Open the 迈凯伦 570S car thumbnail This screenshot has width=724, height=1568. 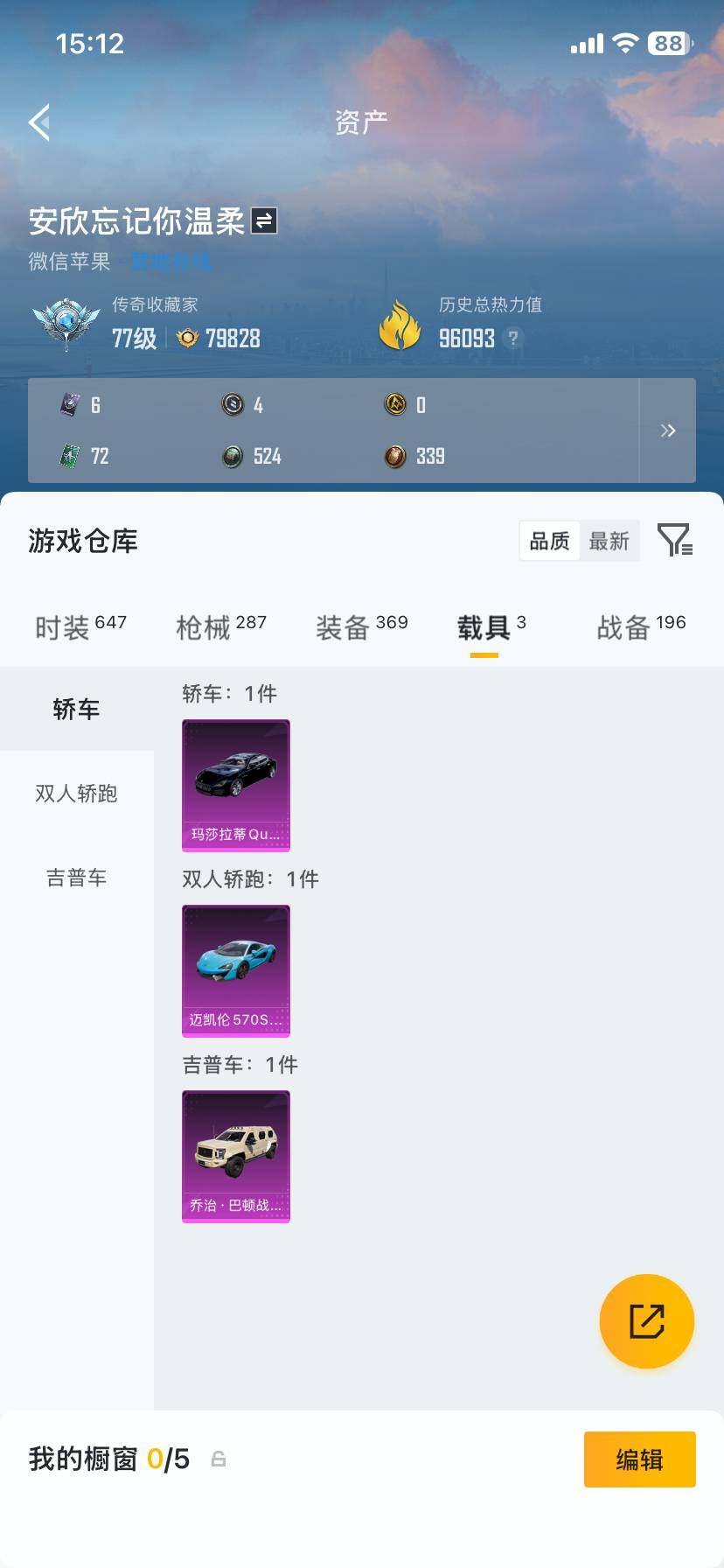click(x=235, y=971)
